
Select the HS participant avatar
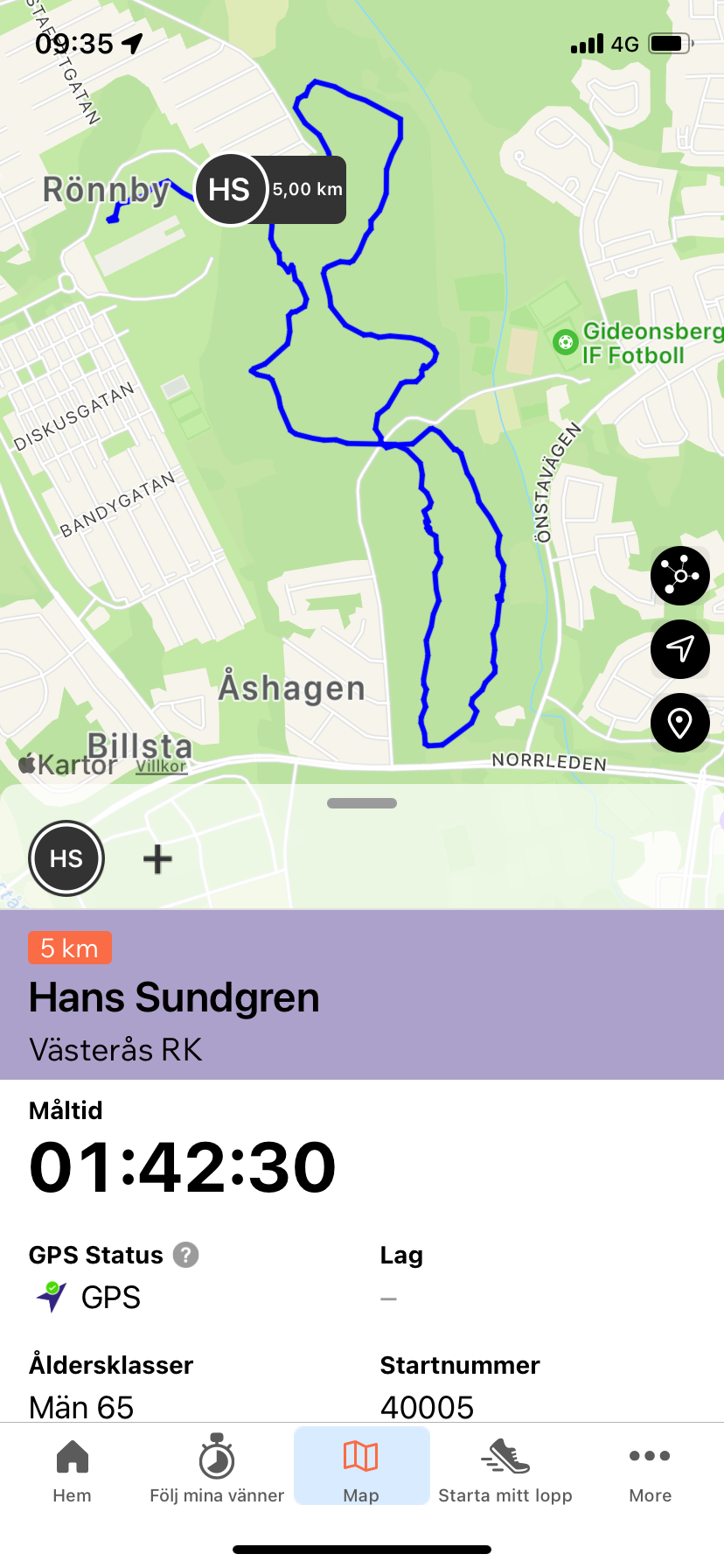pyautogui.click(x=66, y=858)
